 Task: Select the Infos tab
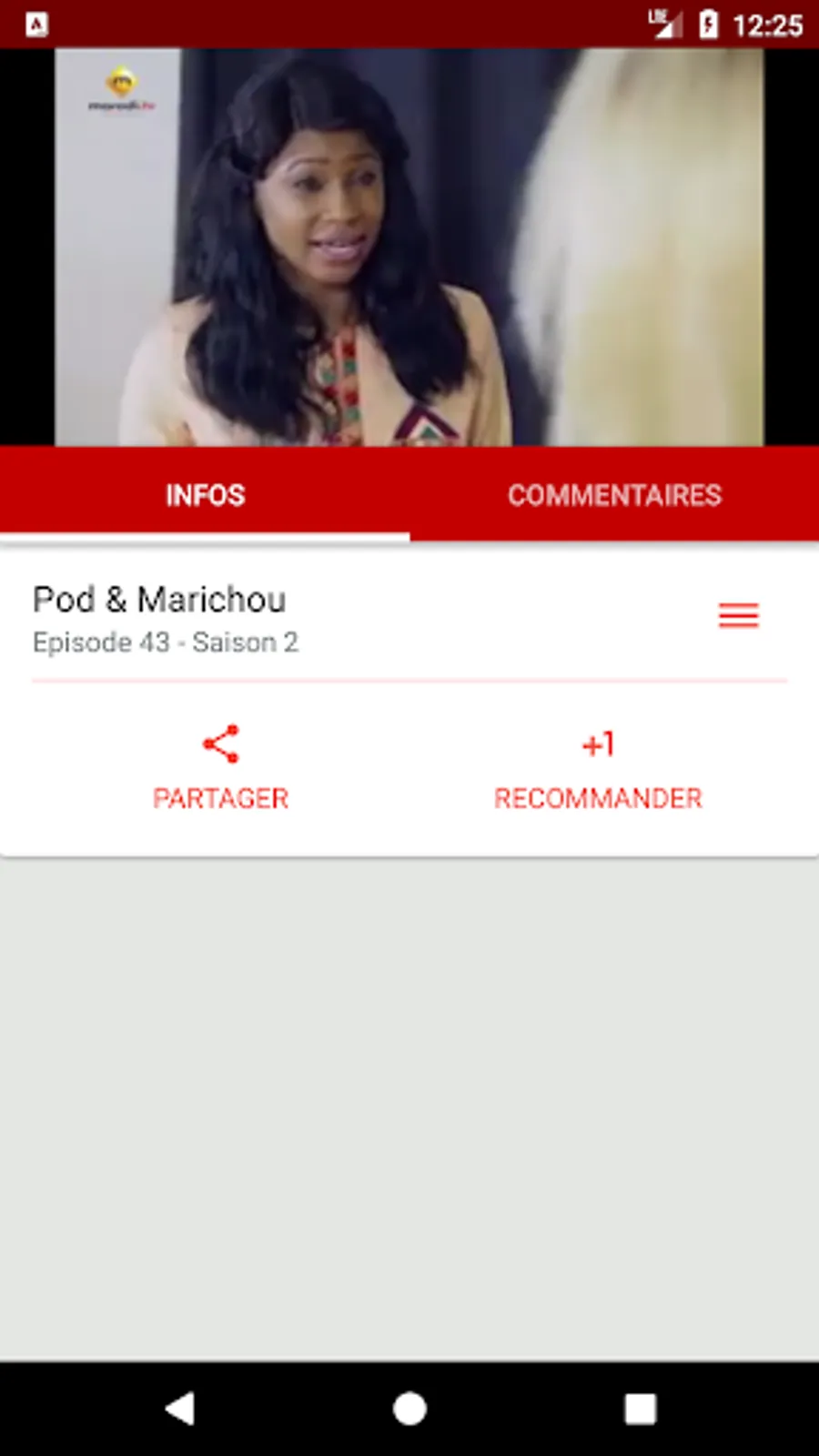point(205,495)
